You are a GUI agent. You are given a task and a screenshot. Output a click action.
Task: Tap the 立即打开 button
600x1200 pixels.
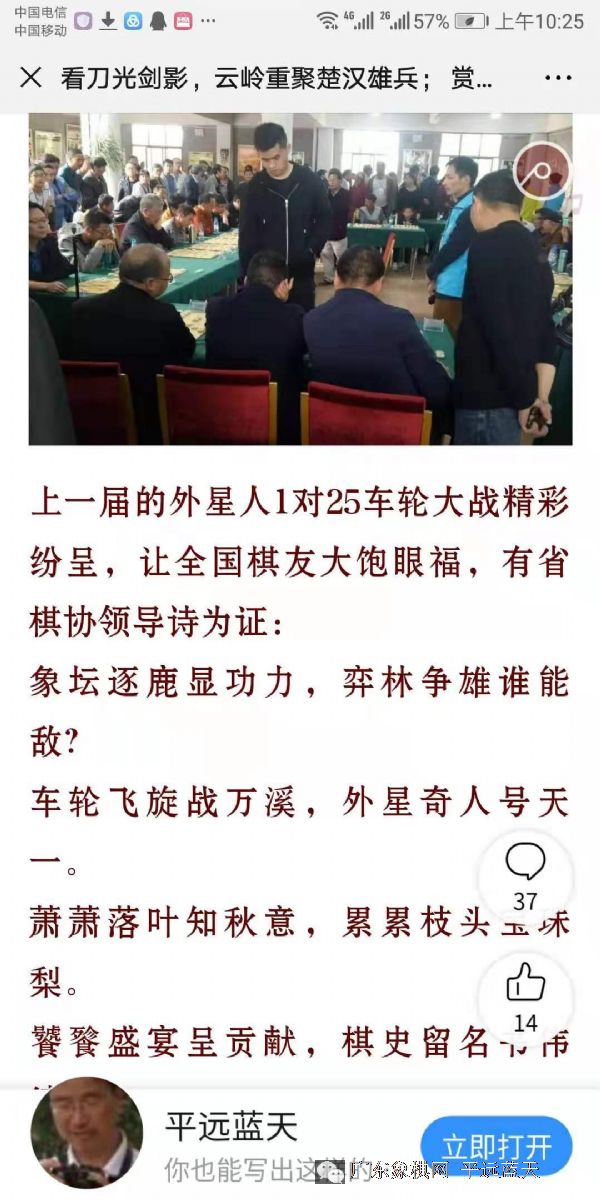point(497,1145)
